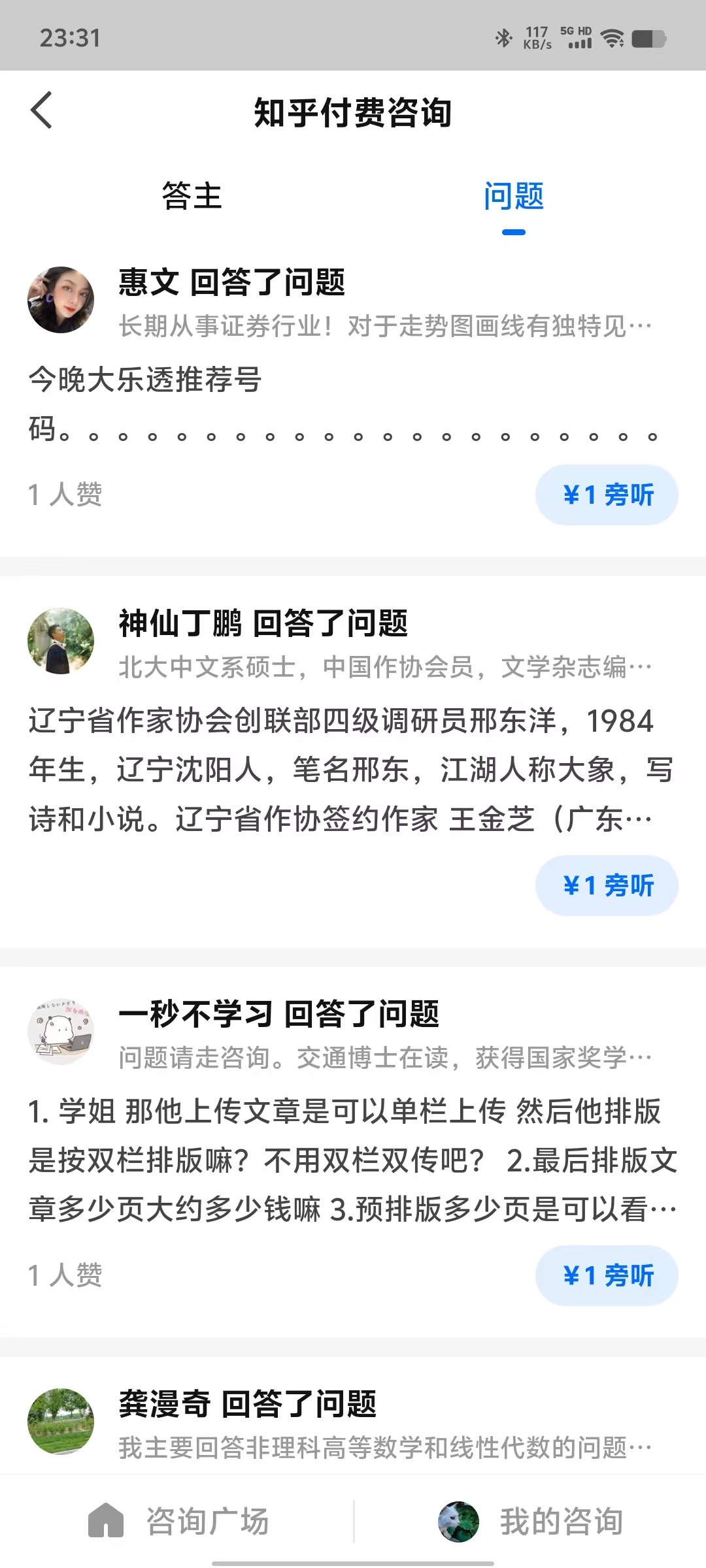Go back from 知乎付费咨询 page
The width and height of the screenshot is (706, 1568).
(x=41, y=110)
